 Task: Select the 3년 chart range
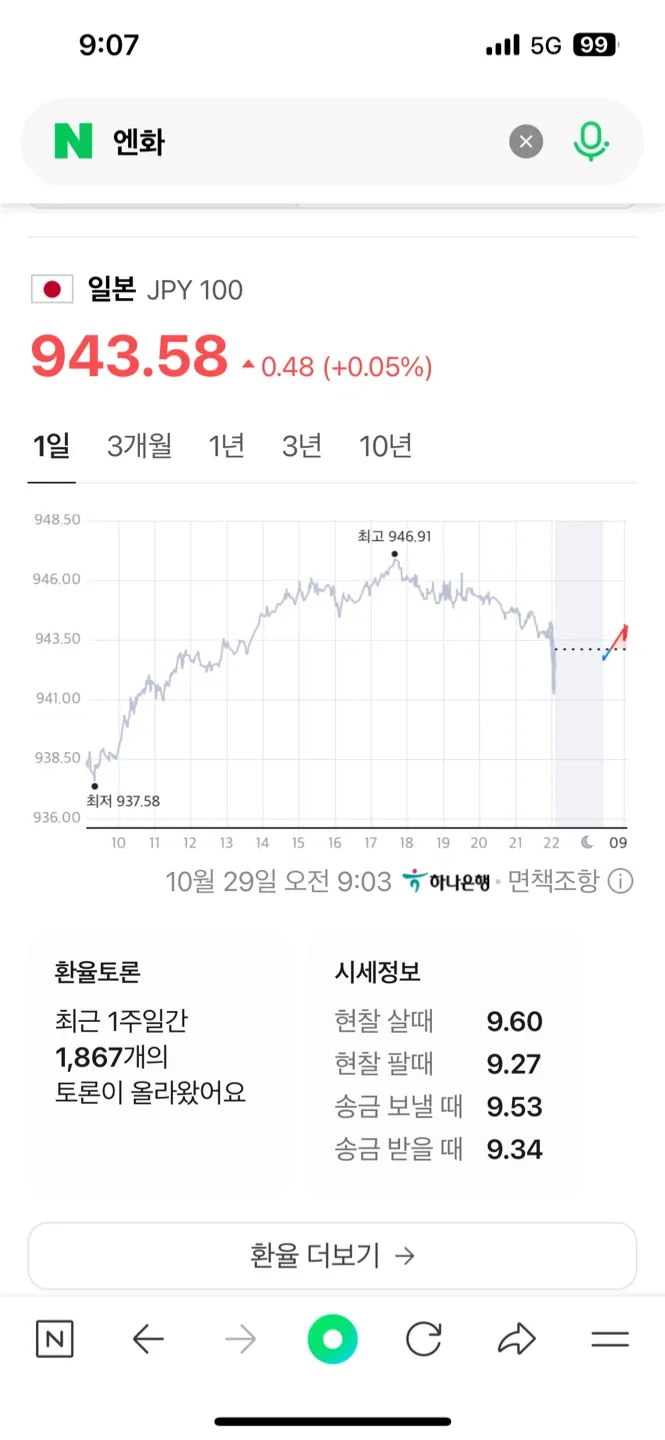(302, 446)
